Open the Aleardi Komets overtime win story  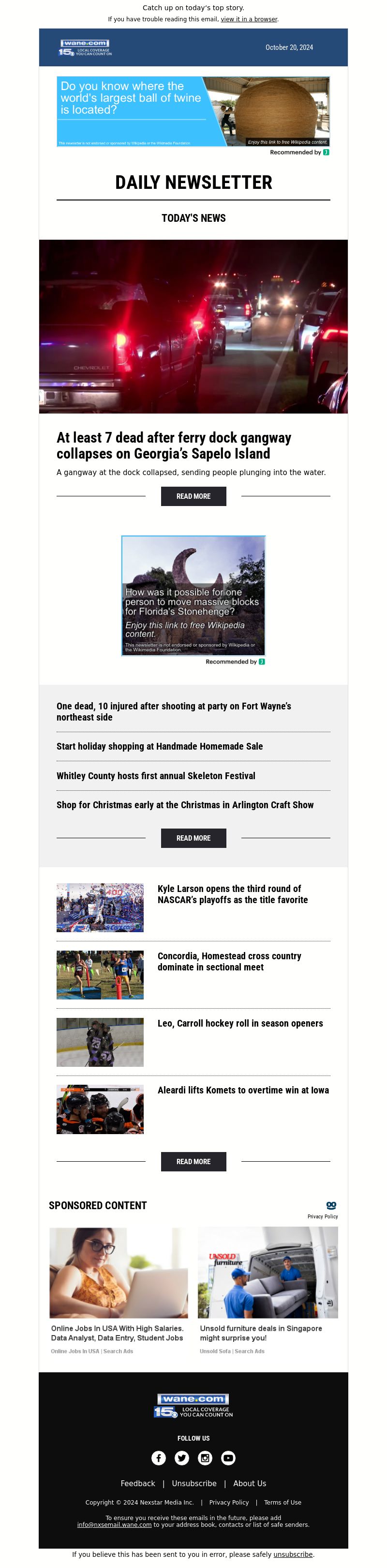[243, 1090]
